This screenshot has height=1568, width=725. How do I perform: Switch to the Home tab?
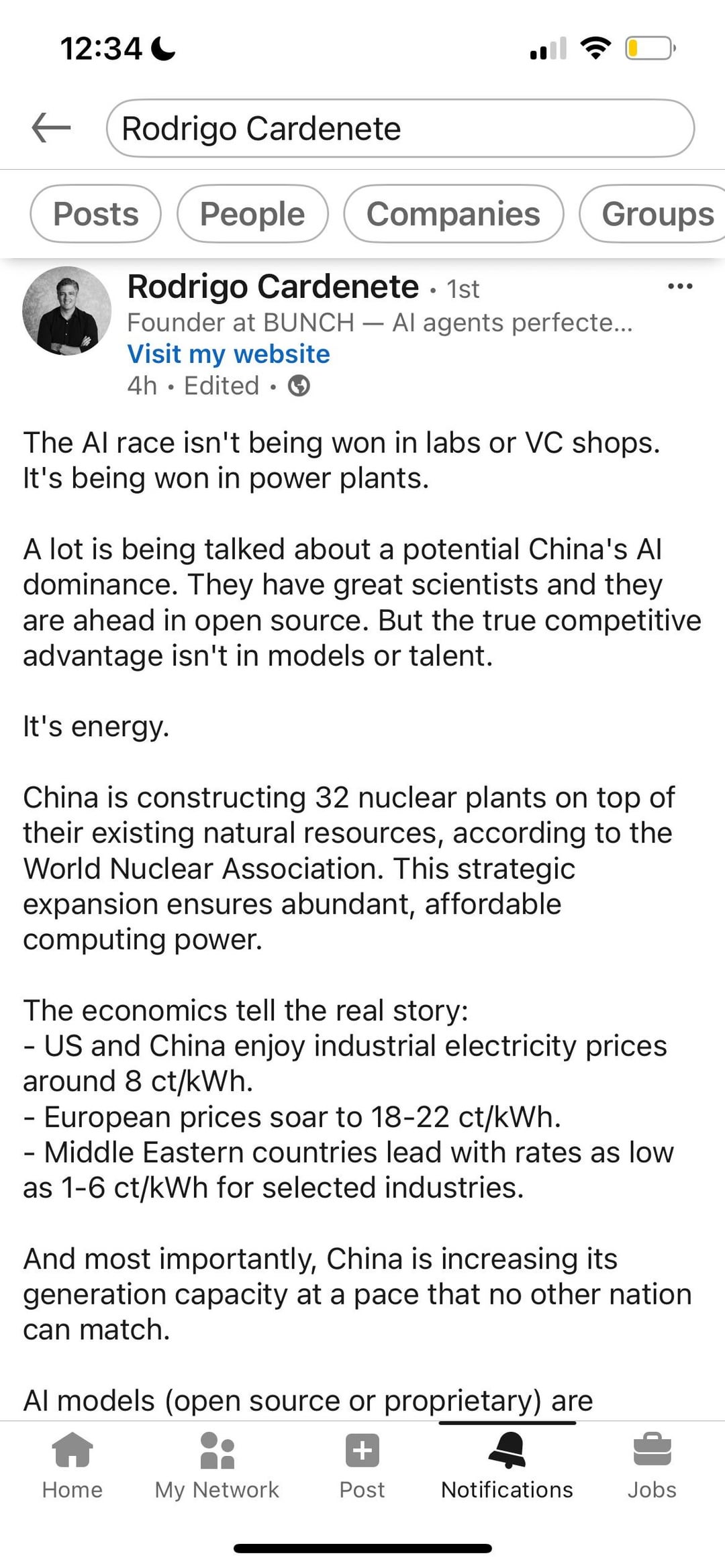point(72,1467)
